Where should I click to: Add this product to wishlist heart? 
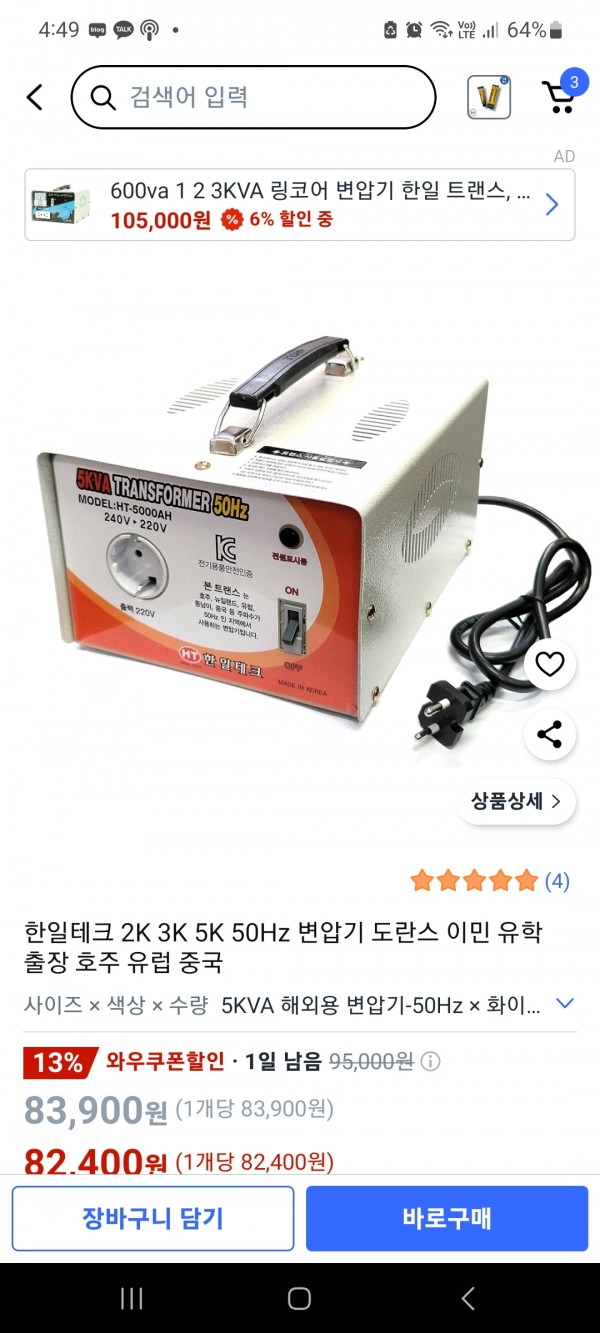pos(549,663)
